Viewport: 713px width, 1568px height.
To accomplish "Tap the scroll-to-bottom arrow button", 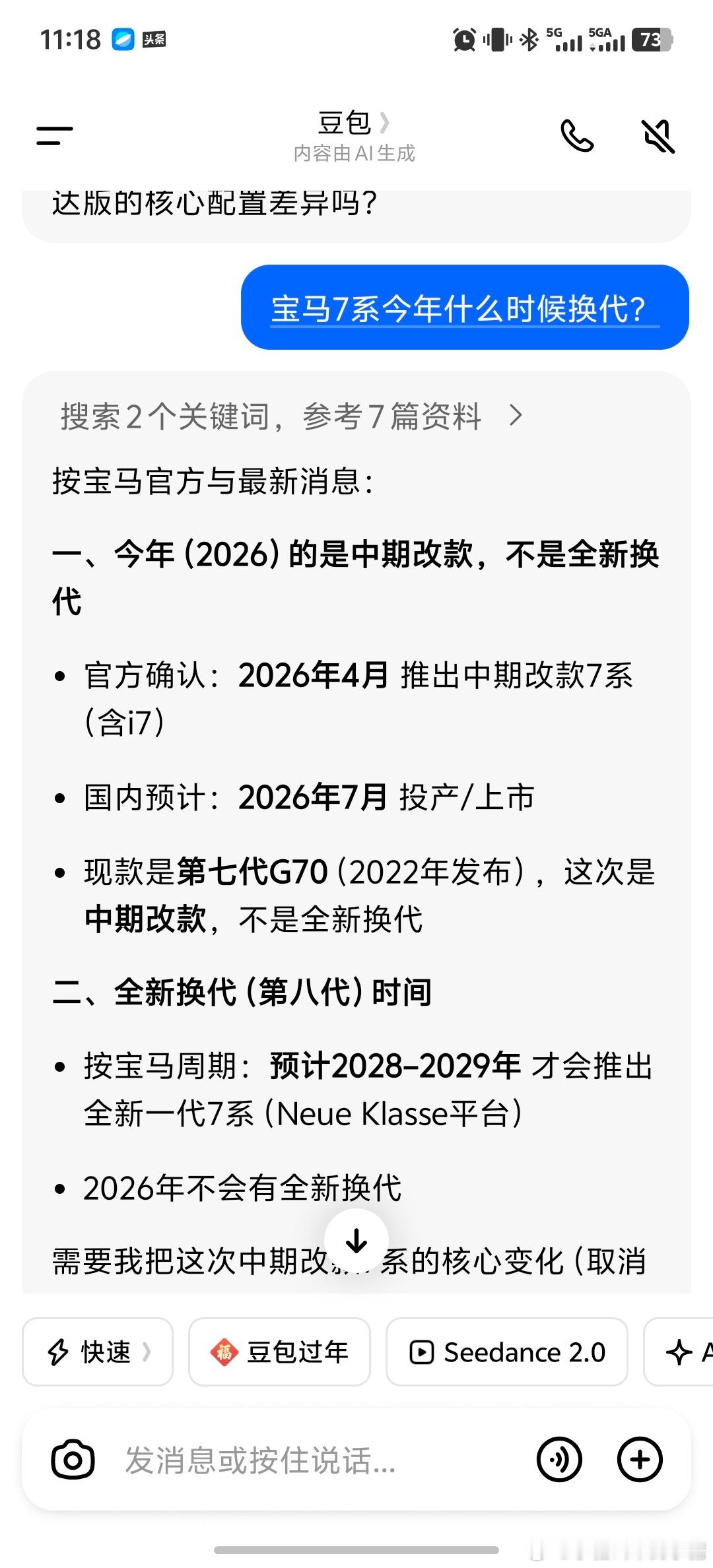I will (x=356, y=1241).
